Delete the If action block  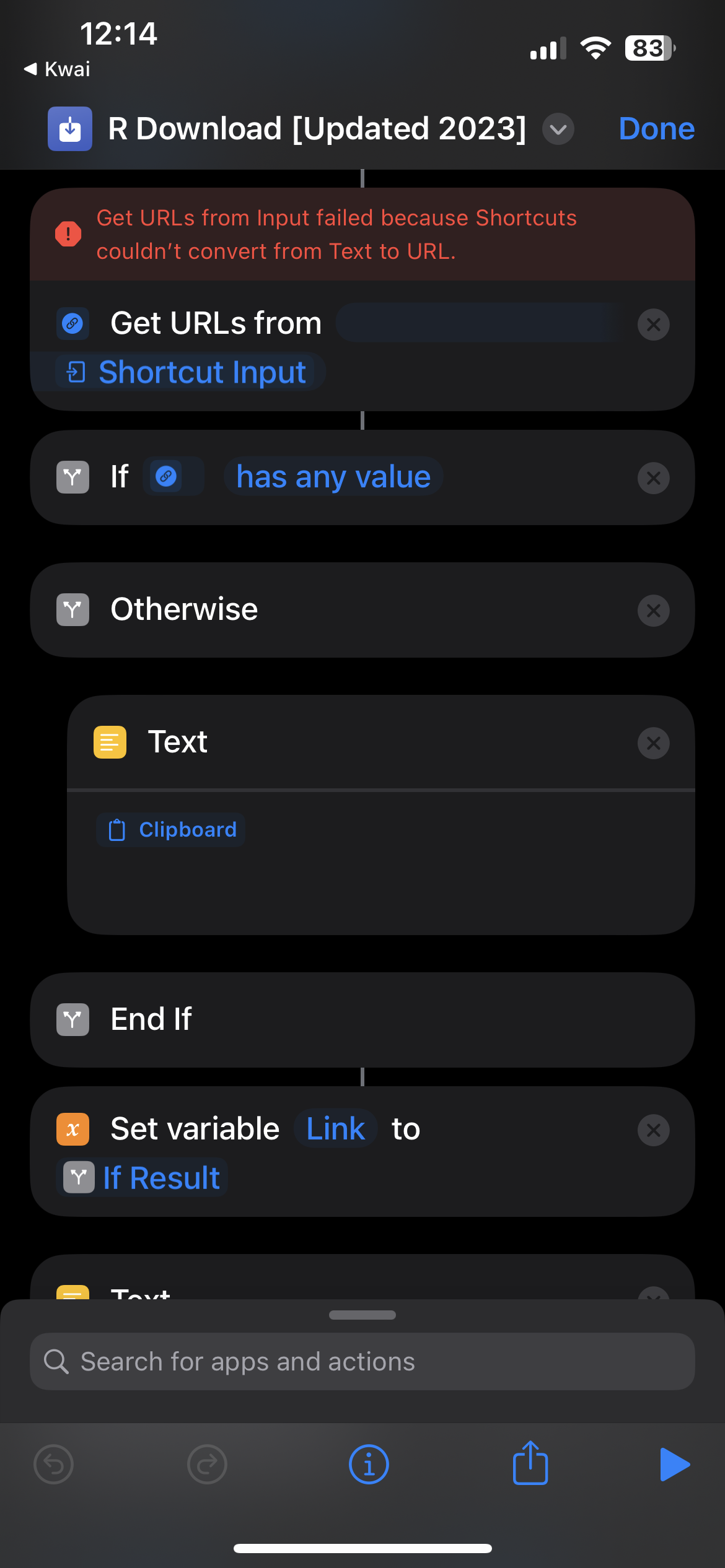(x=653, y=478)
